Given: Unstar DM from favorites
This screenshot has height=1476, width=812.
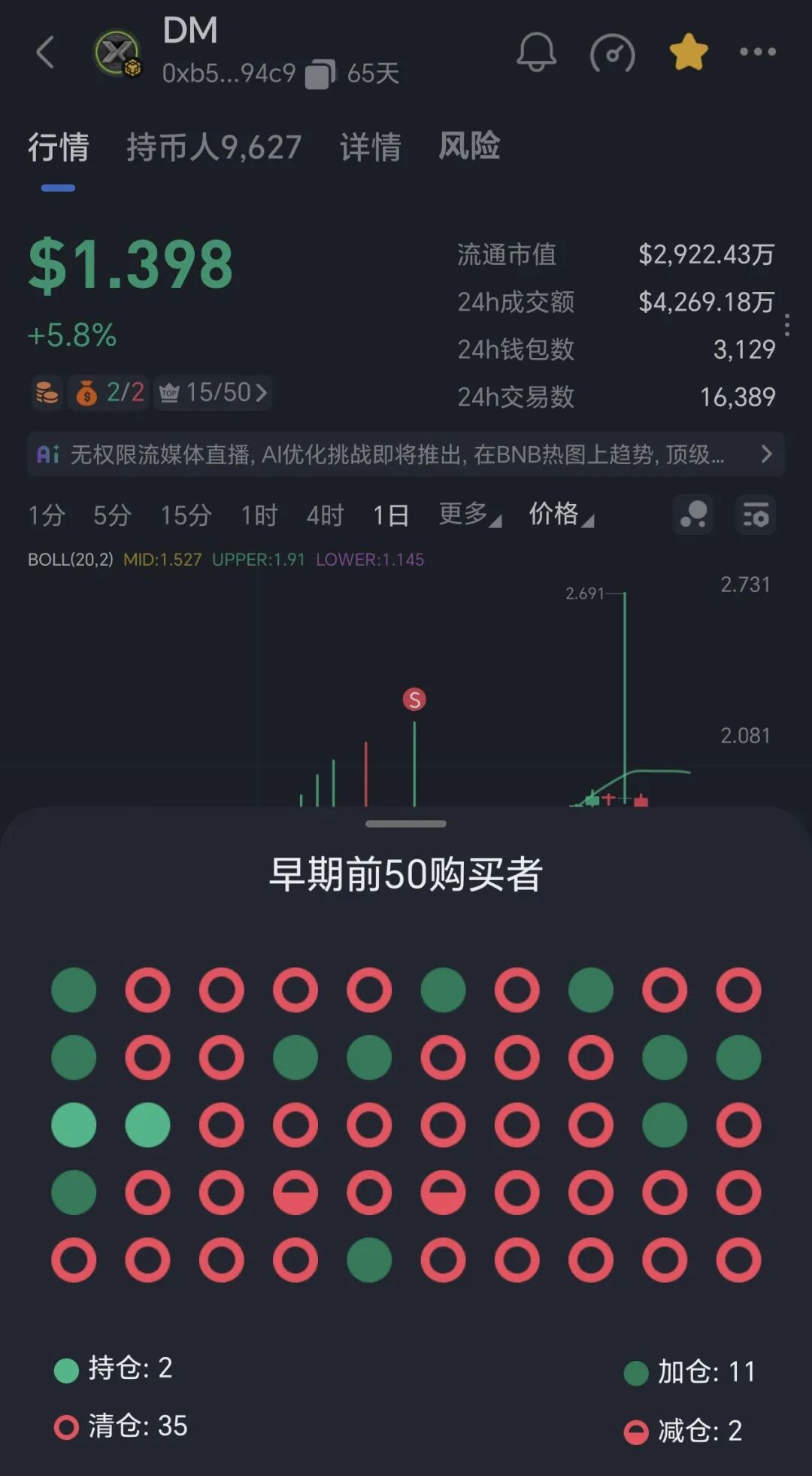Looking at the screenshot, I should 686,53.
